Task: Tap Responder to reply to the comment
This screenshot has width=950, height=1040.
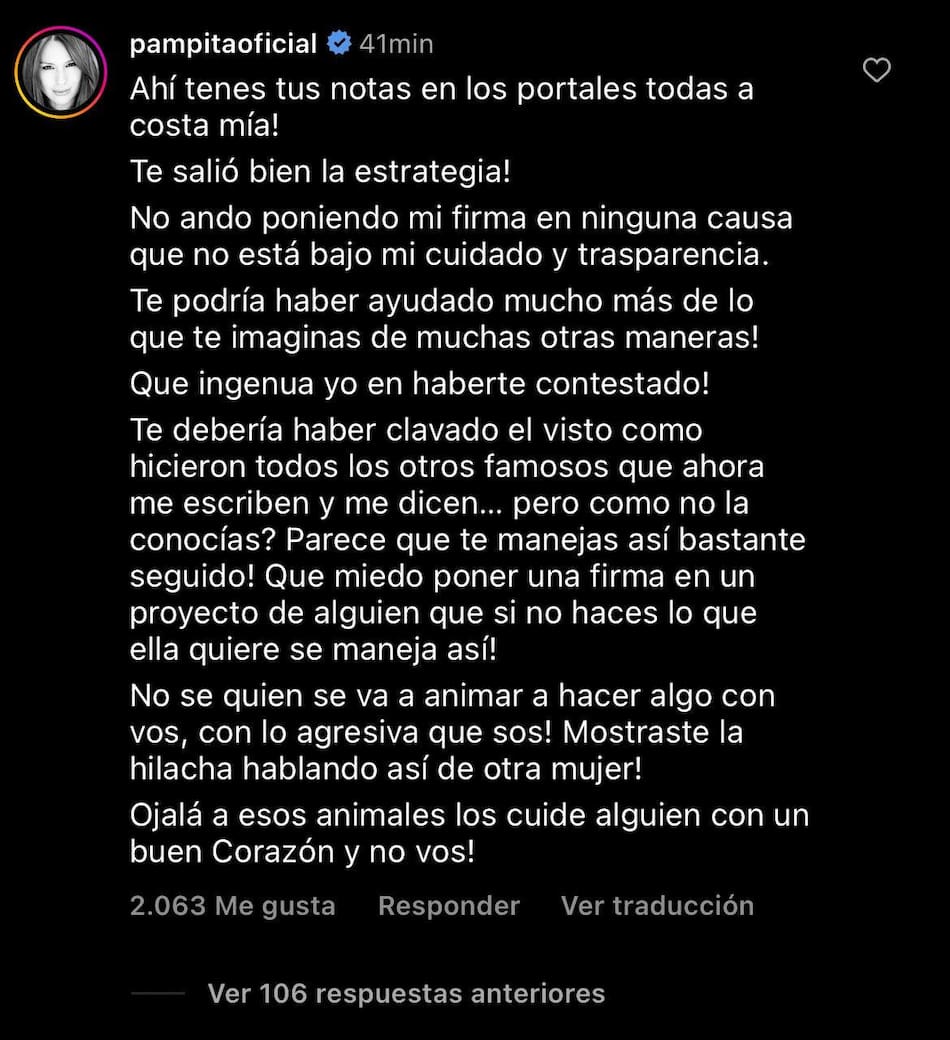Action: tap(448, 906)
